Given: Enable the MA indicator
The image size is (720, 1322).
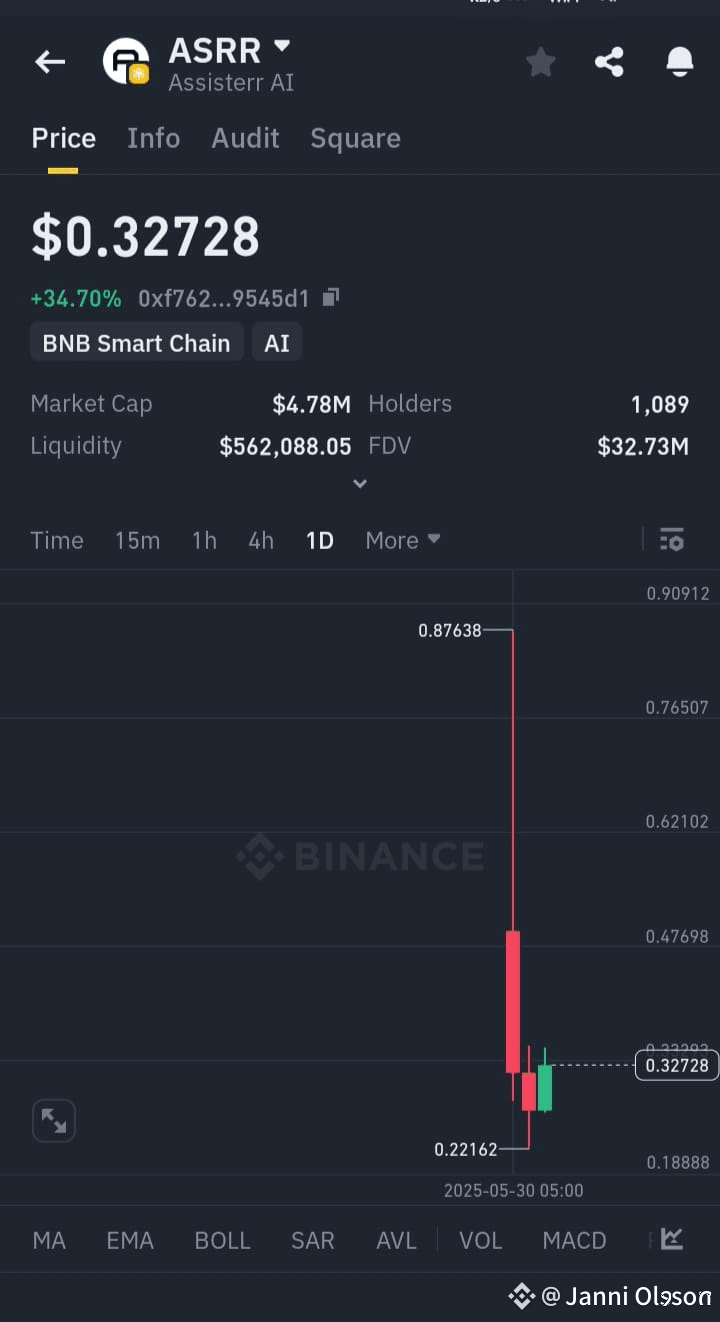Looking at the screenshot, I should pos(49,1240).
